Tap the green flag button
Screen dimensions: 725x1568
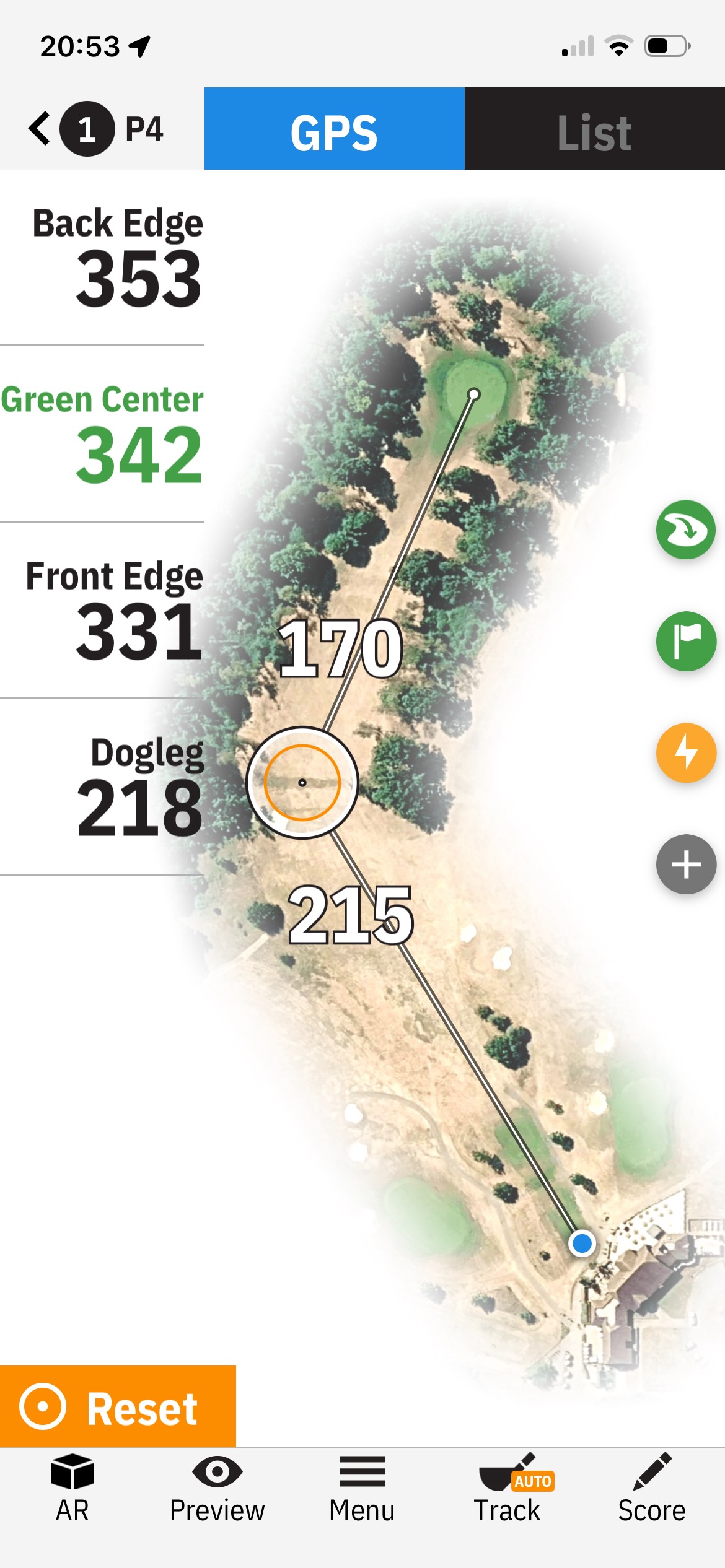click(x=686, y=642)
